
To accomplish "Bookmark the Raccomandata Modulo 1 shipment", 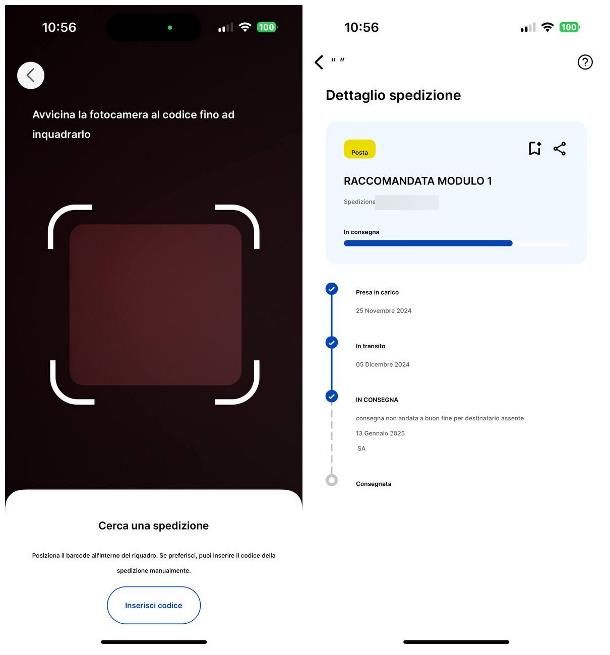I will [535, 148].
